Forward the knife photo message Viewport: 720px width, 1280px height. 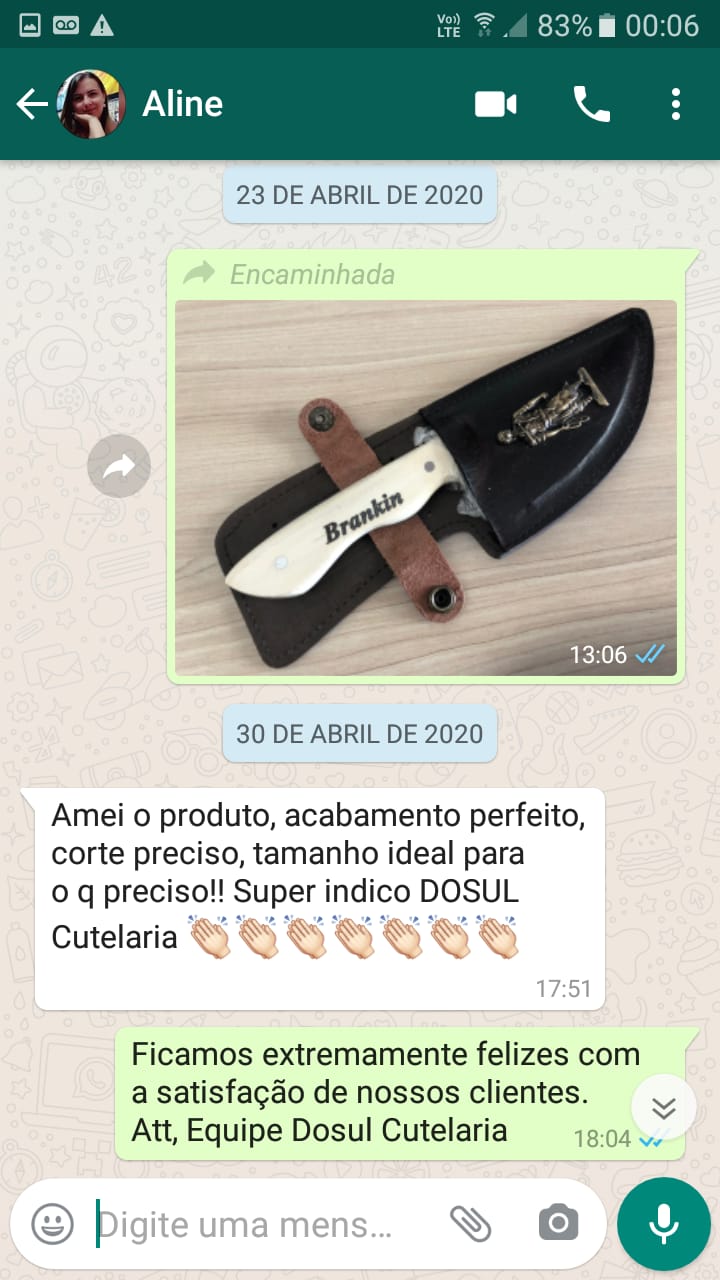[119, 466]
